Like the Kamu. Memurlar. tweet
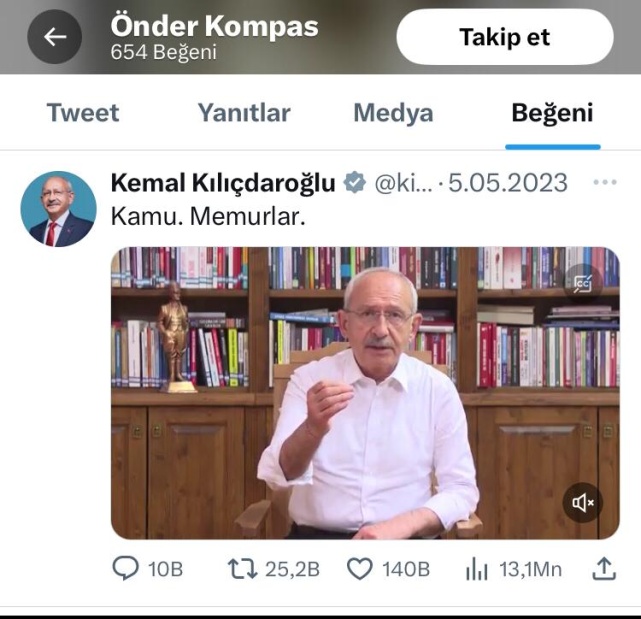 coord(359,569)
